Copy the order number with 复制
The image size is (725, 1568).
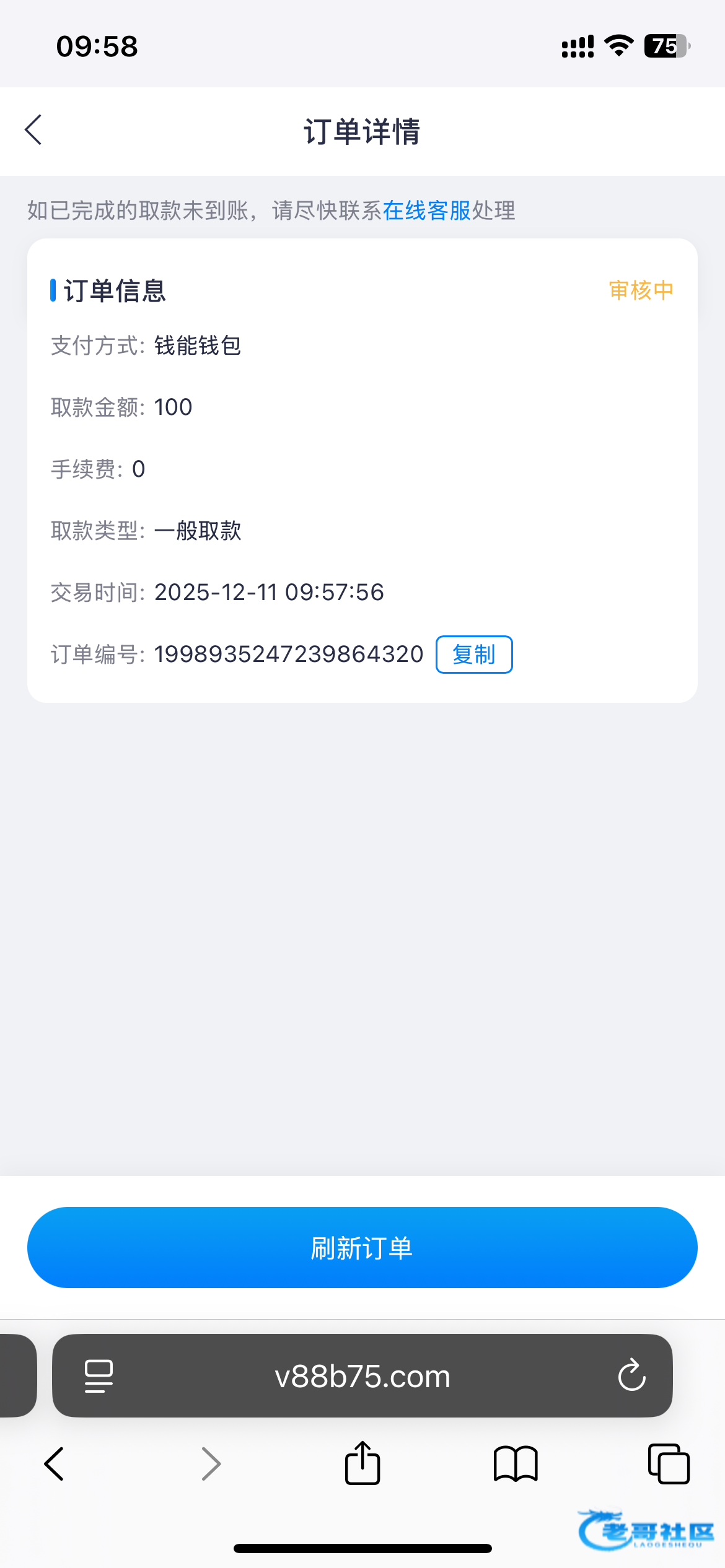(x=474, y=655)
